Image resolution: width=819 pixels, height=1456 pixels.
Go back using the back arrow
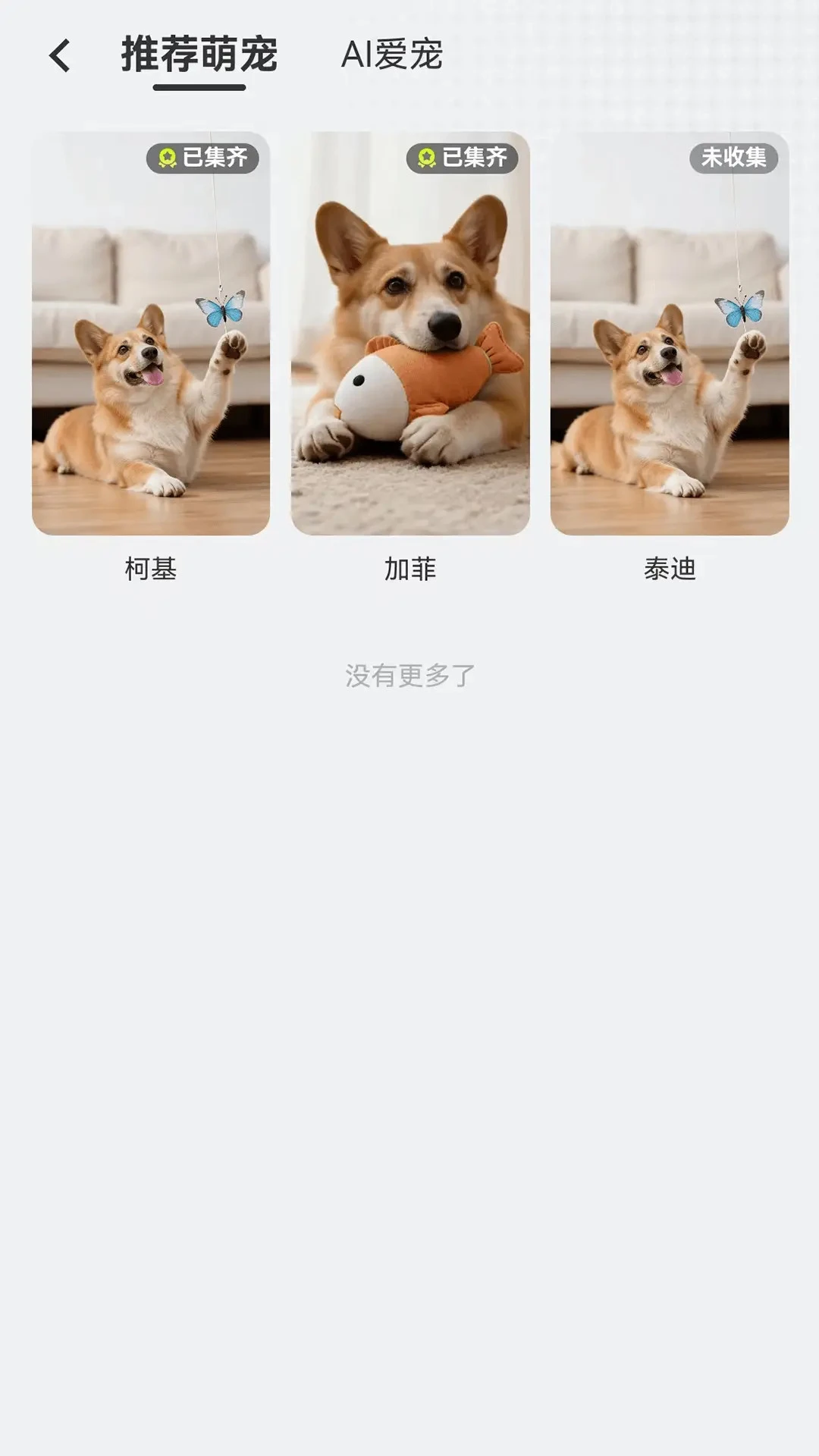60,55
